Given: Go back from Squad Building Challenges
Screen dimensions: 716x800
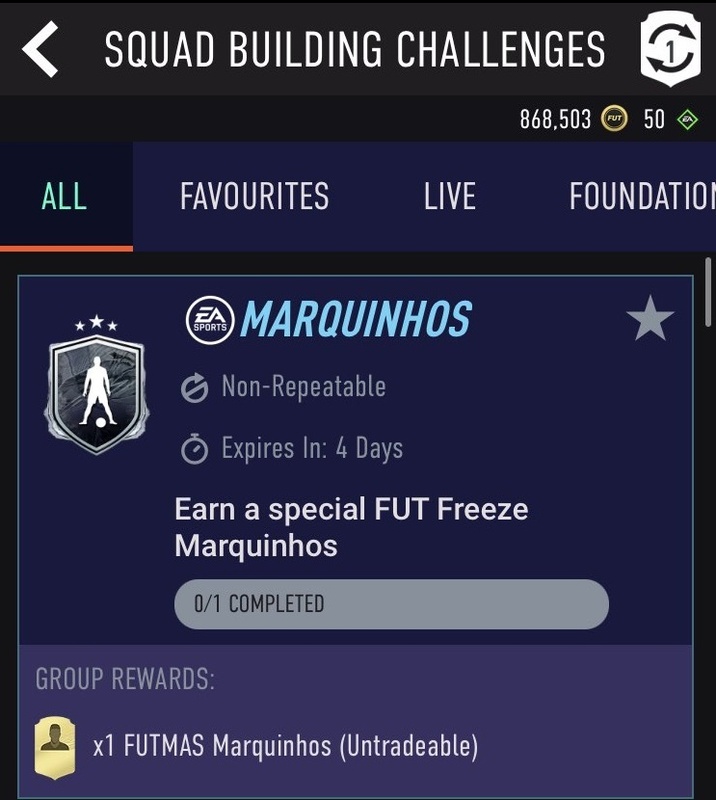Looking at the screenshot, I should click(41, 50).
